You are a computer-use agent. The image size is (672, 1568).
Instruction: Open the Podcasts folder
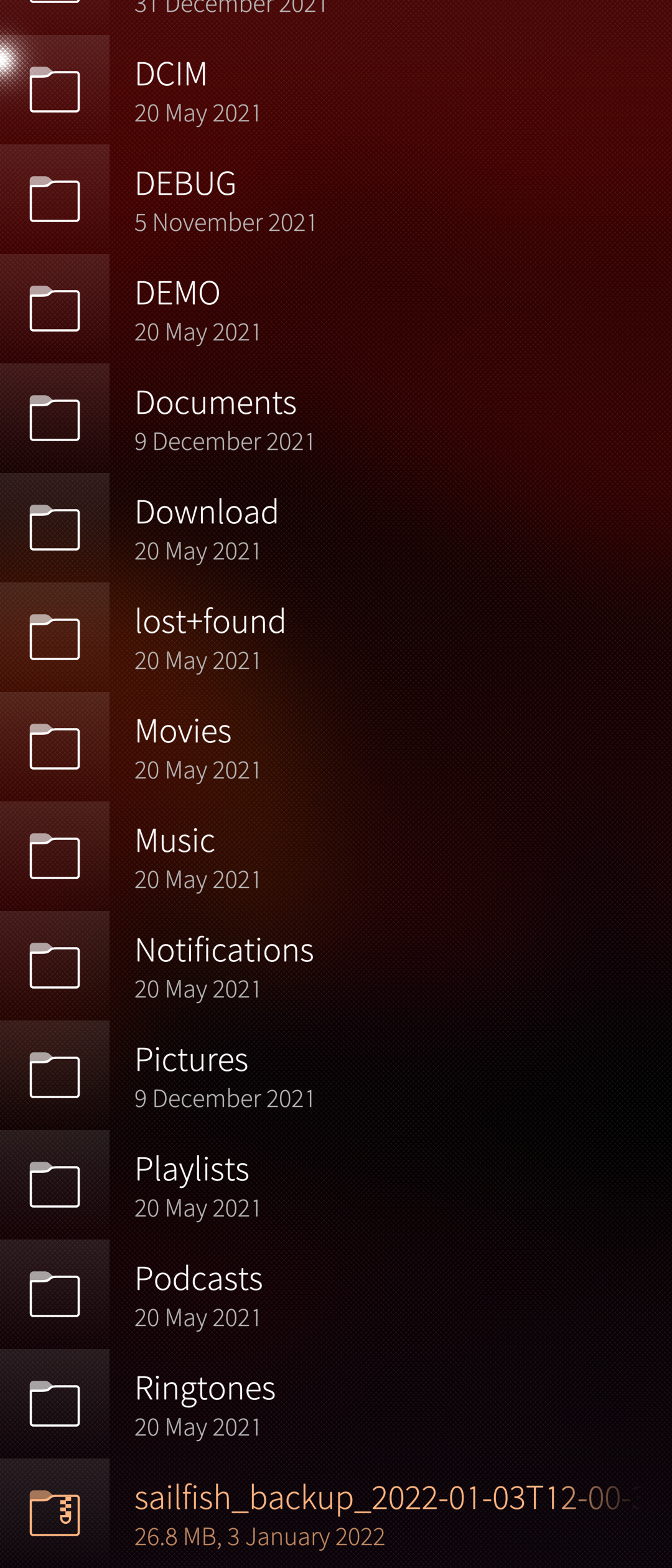198,1294
